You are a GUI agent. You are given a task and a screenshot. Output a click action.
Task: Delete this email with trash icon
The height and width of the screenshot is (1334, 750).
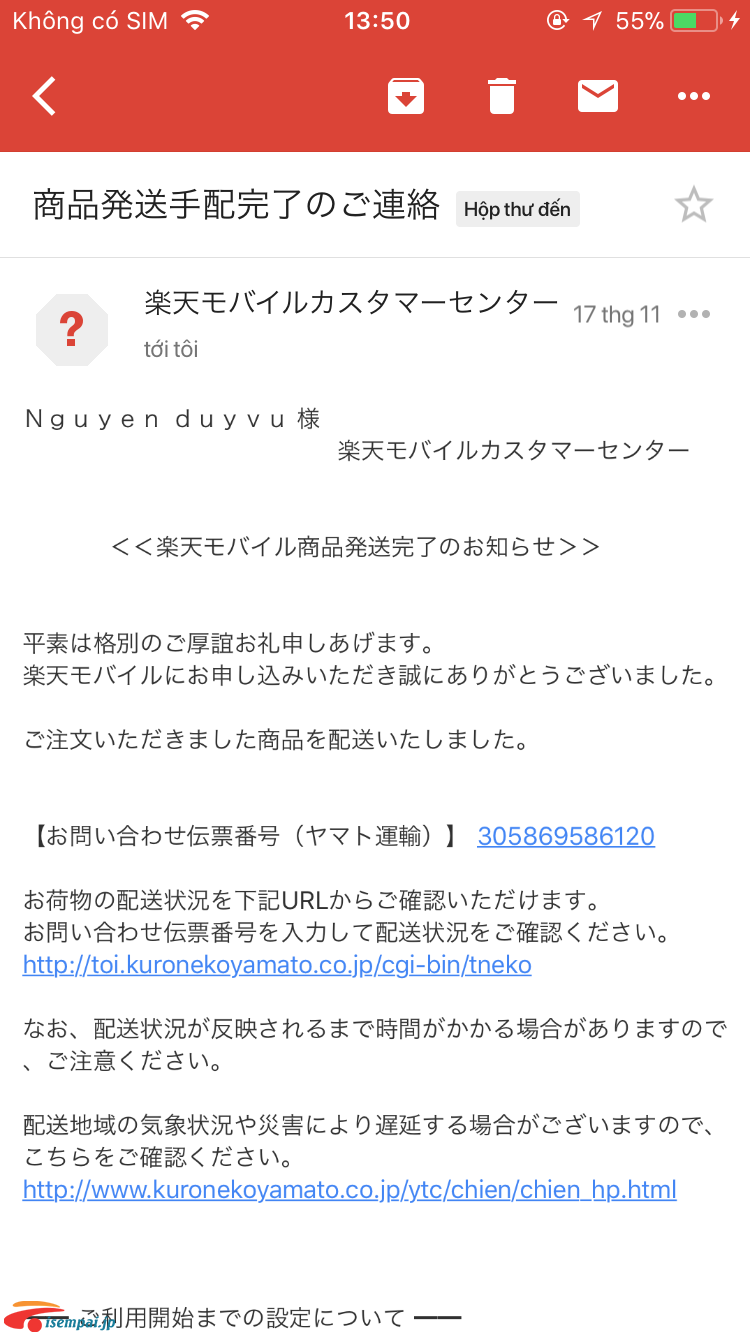pyautogui.click(x=502, y=96)
